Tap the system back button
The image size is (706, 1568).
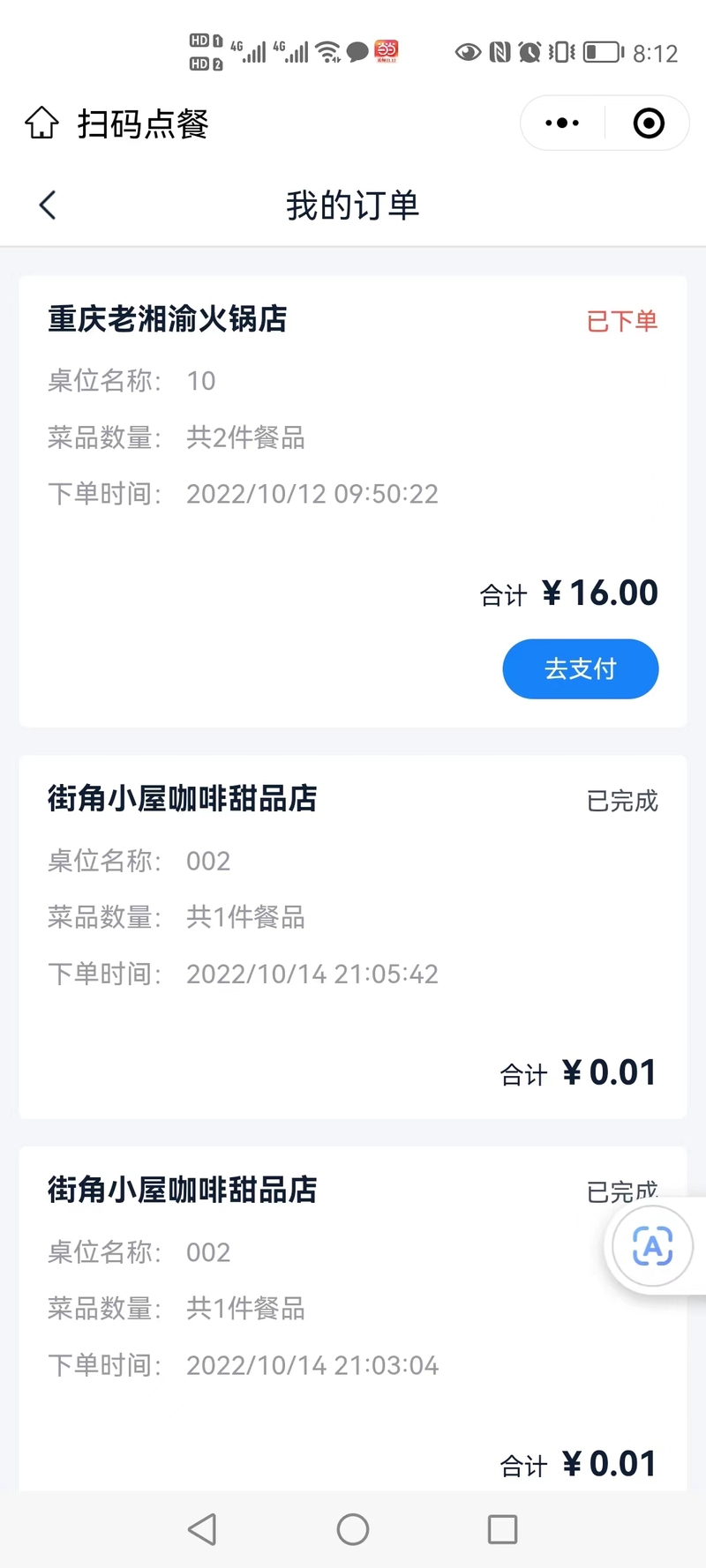click(203, 1529)
